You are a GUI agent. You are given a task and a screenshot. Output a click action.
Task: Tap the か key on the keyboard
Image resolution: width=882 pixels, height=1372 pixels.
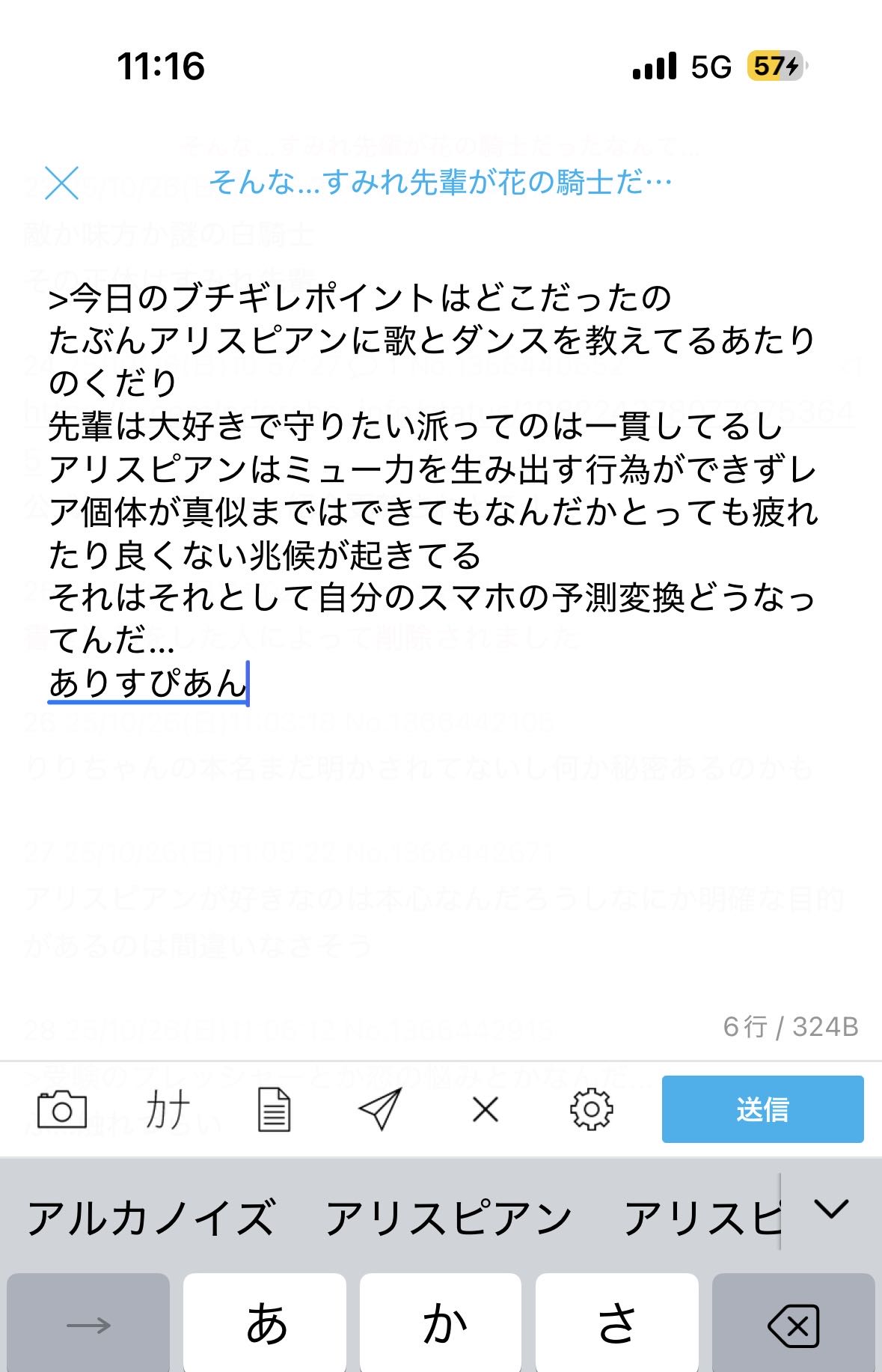pyautogui.click(x=441, y=1323)
